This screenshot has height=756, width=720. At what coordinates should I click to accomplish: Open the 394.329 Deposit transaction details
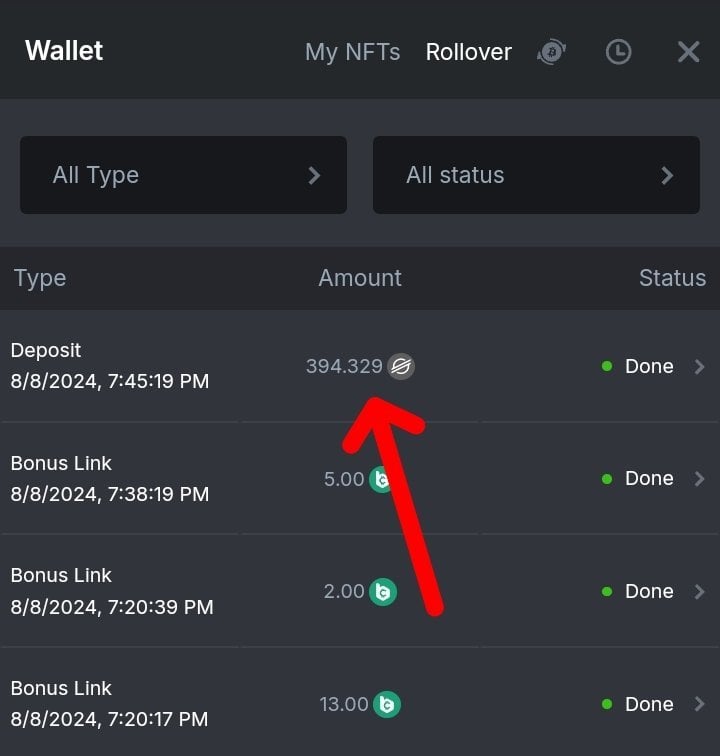[x=699, y=367]
